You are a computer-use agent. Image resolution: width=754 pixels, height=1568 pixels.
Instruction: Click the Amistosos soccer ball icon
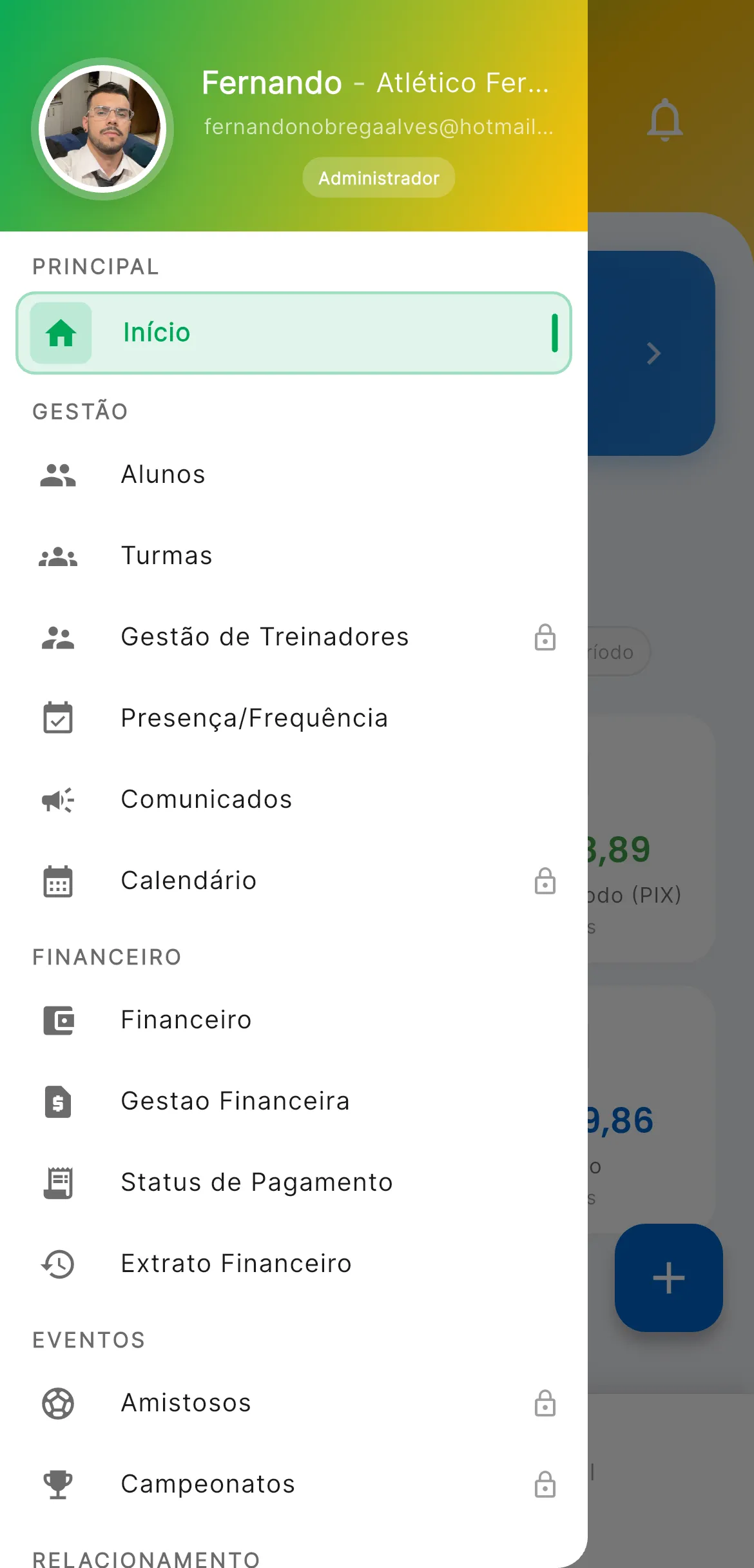point(59,1403)
